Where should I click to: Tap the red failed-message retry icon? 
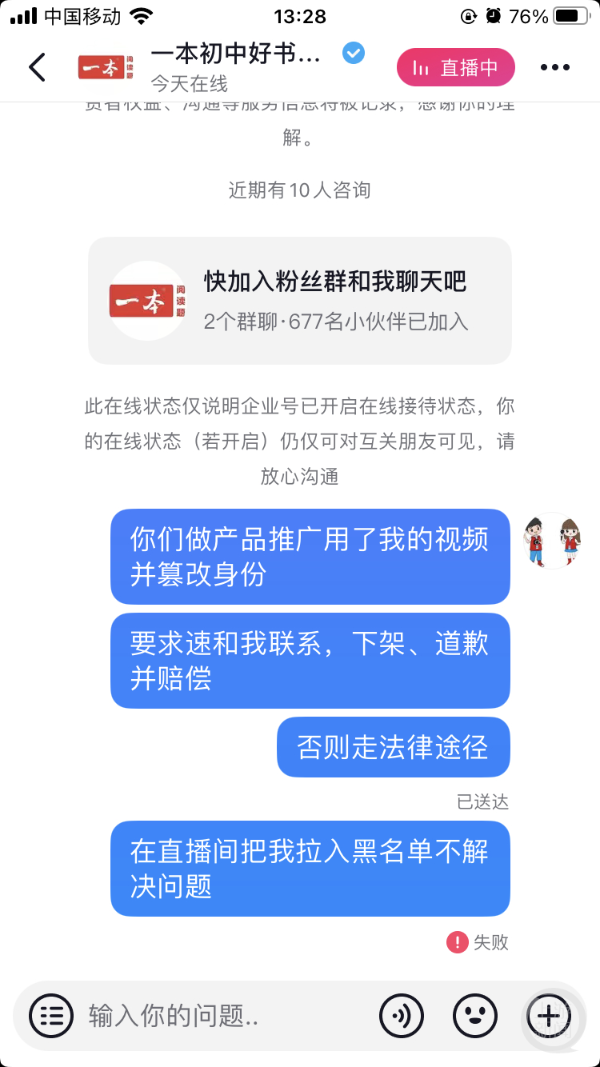click(457, 942)
